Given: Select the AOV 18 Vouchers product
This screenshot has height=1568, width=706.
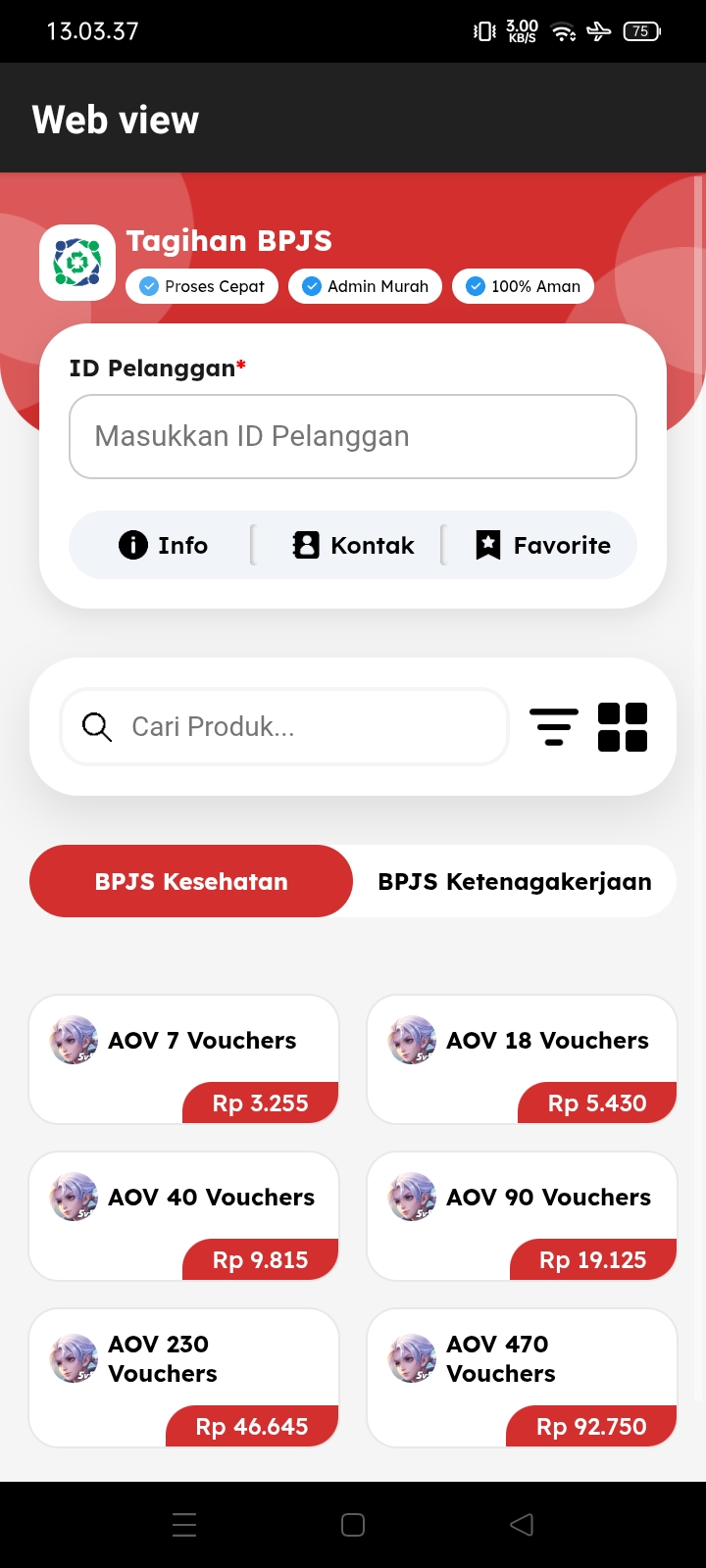Looking at the screenshot, I should pos(522,1058).
